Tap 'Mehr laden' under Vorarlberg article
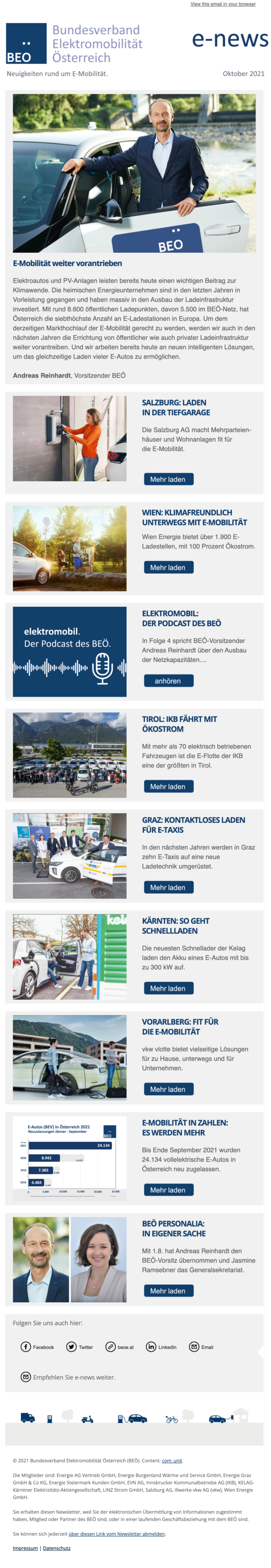 [168, 1089]
